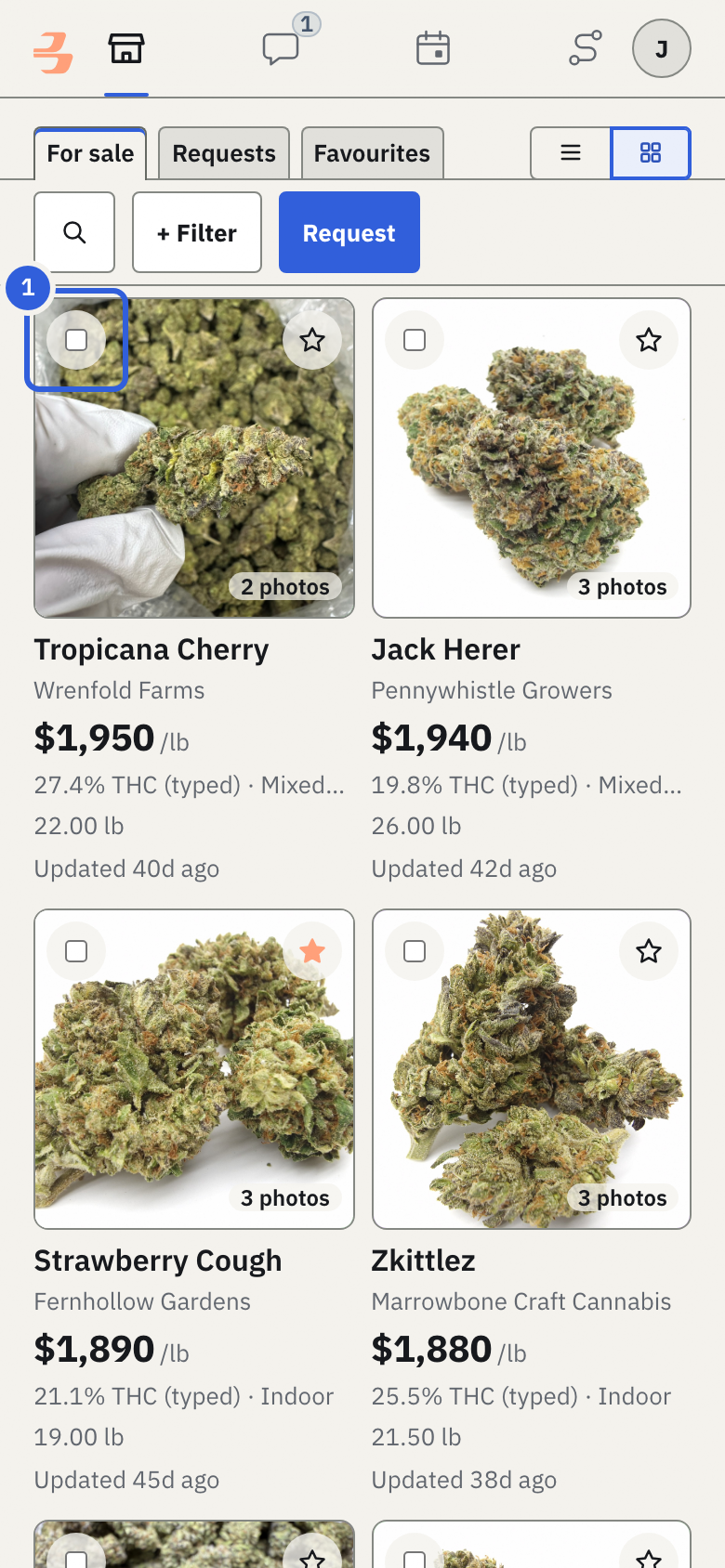The height and width of the screenshot is (1568, 725).
Task: Open the marketplace storefront tab
Action: coord(126,48)
